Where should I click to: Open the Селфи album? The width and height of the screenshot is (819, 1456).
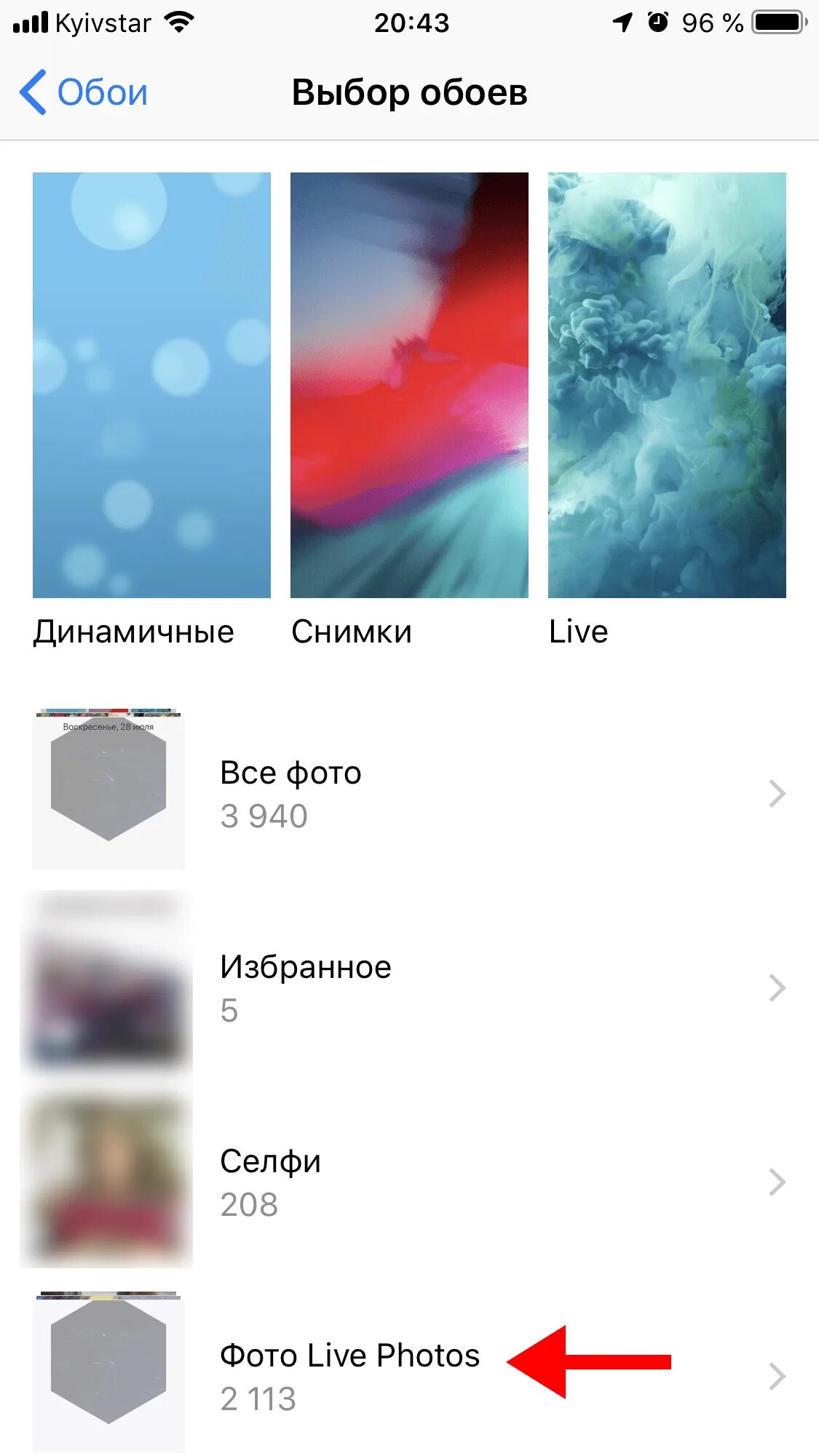tap(409, 1182)
